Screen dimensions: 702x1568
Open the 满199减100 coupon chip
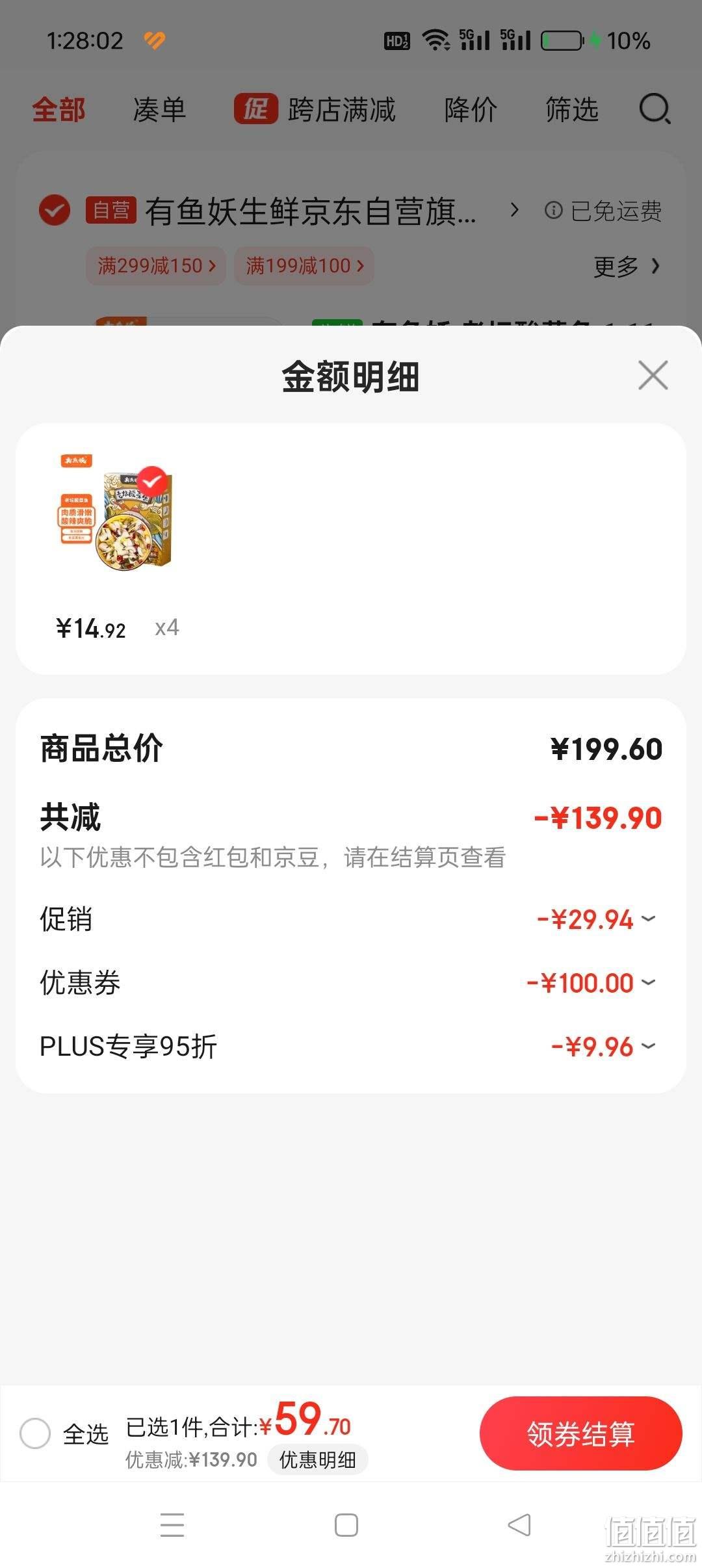pyautogui.click(x=304, y=265)
